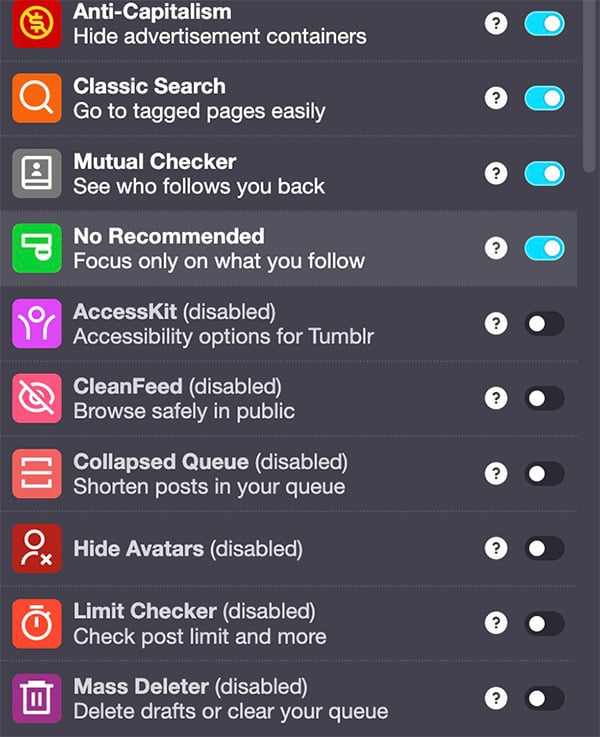Enable Collapsed Queue switch

(544, 473)
